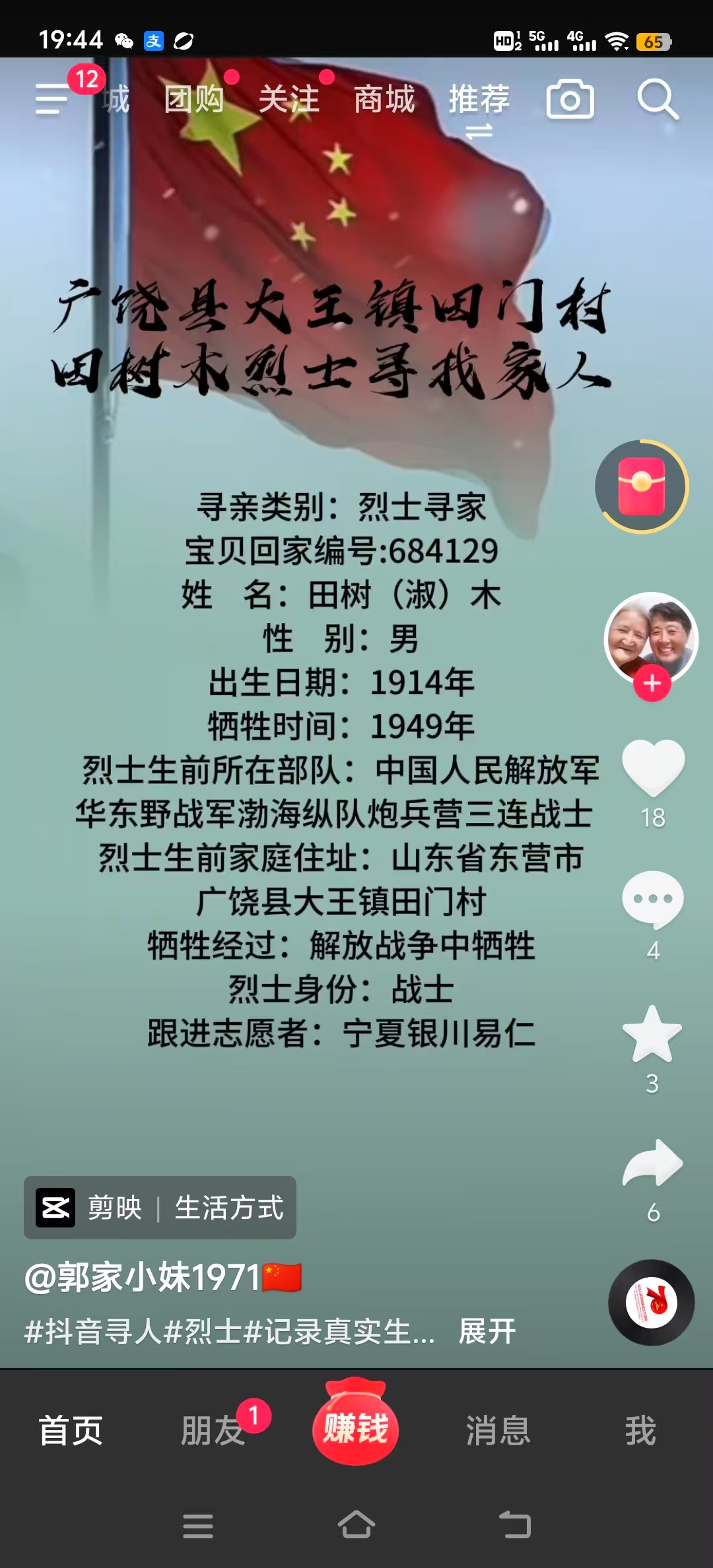Follow the author with the plus button
The width and height of the screenshot is (713, 1568).
(x=652, y=683)
